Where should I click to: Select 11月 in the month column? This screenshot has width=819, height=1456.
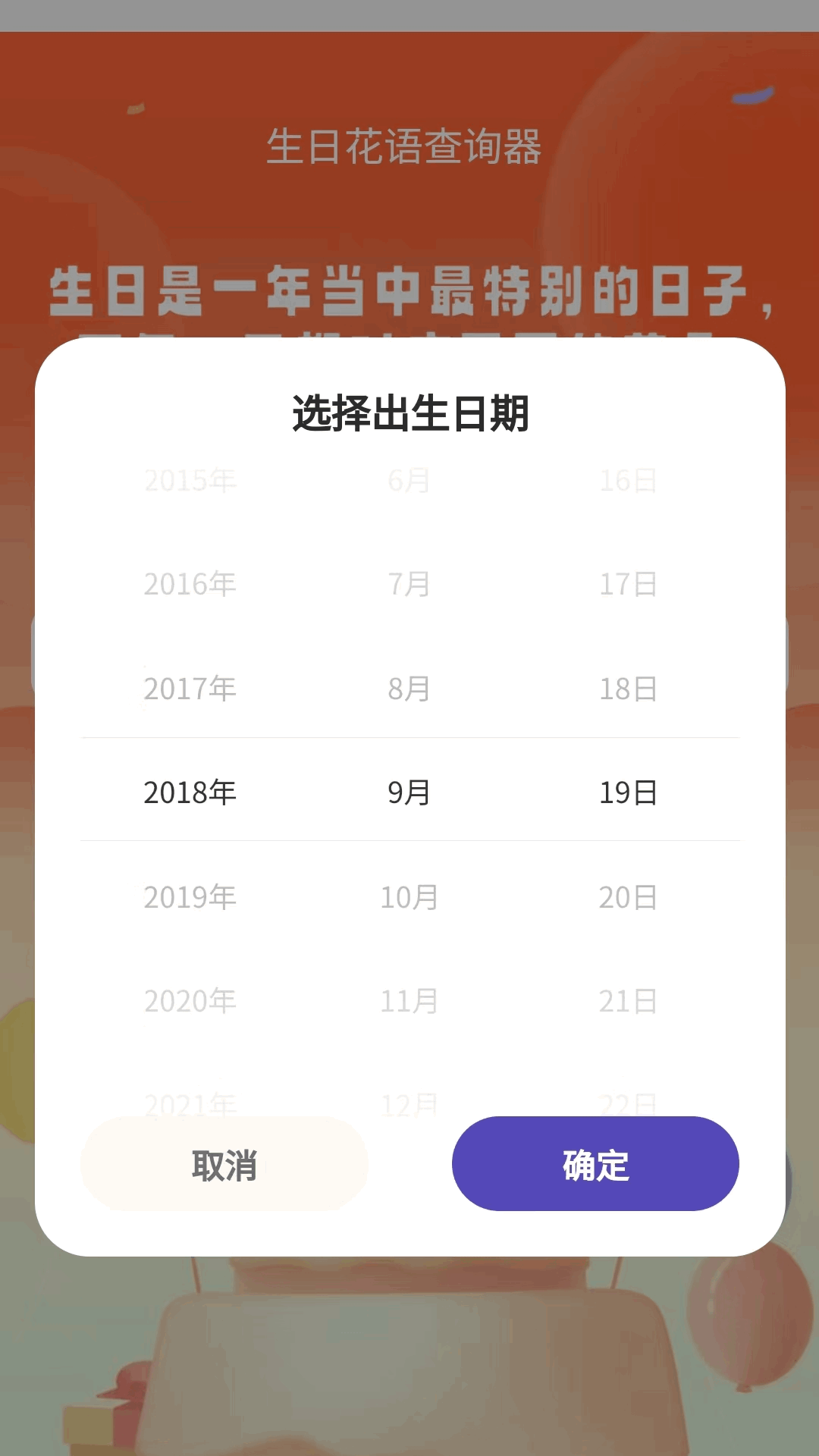click(409, 1001)
